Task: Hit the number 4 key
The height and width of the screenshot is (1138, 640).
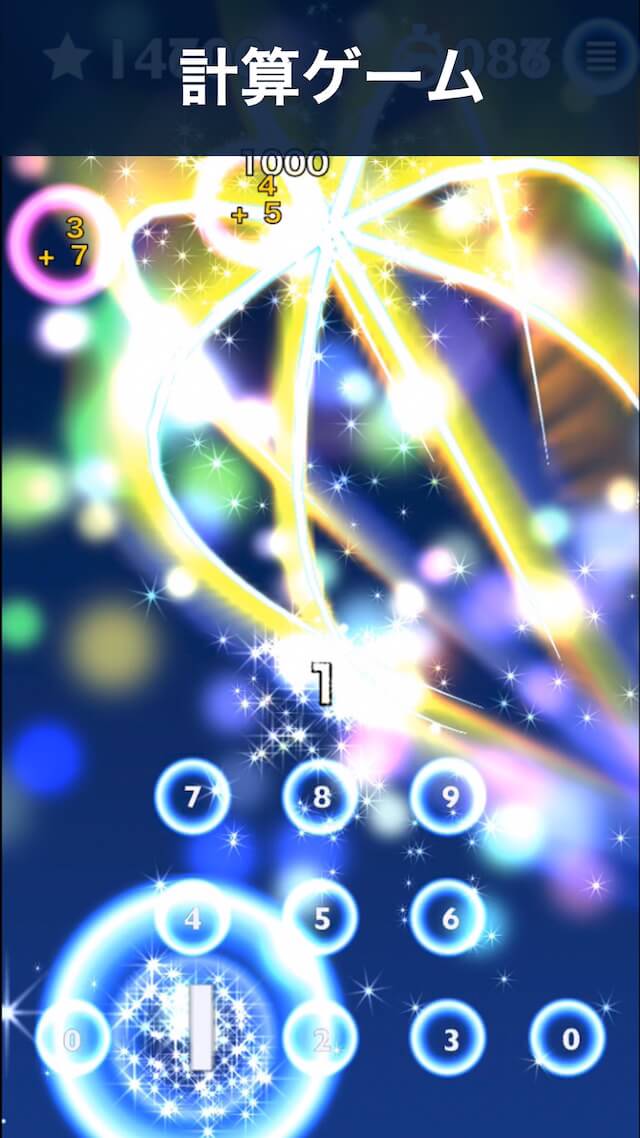Action: click(192, 918)
